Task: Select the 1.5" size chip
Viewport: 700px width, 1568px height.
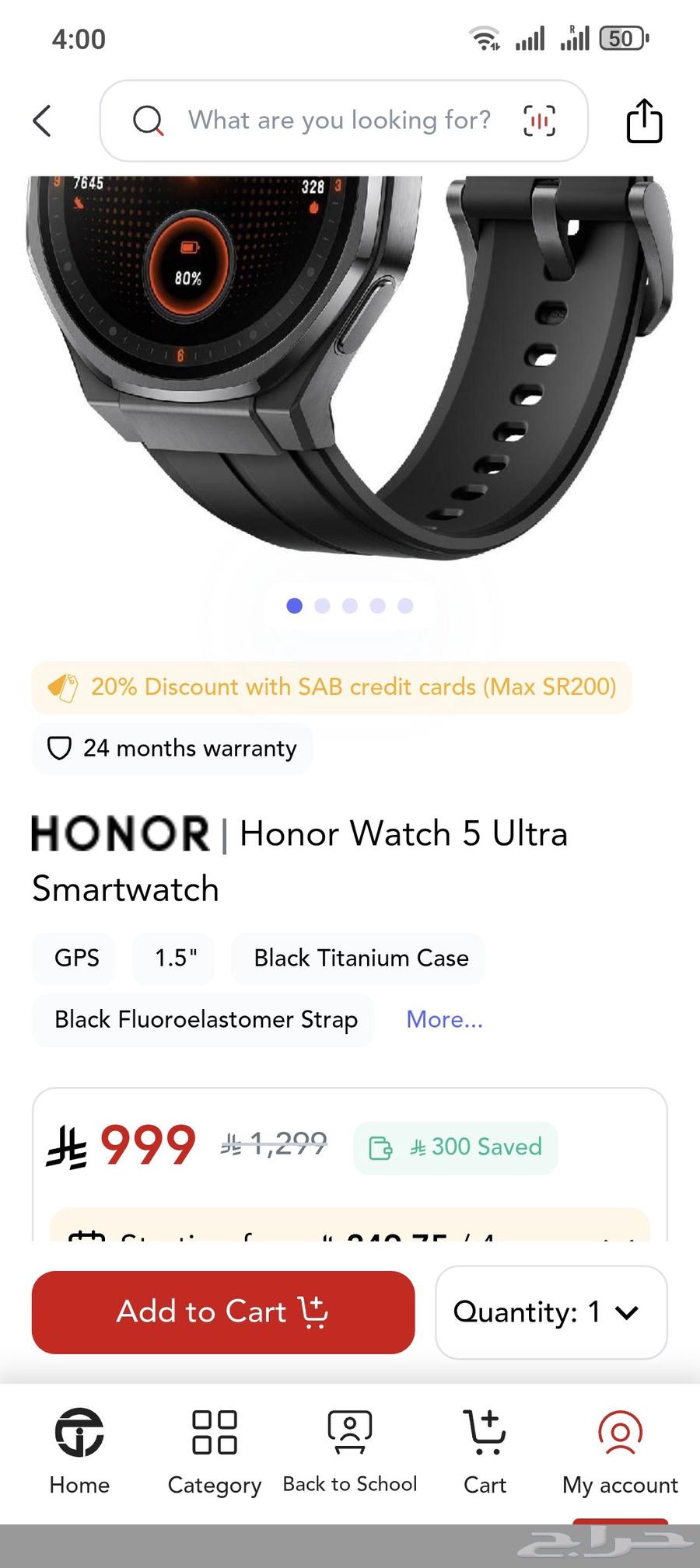Action: tap(175, 958)
